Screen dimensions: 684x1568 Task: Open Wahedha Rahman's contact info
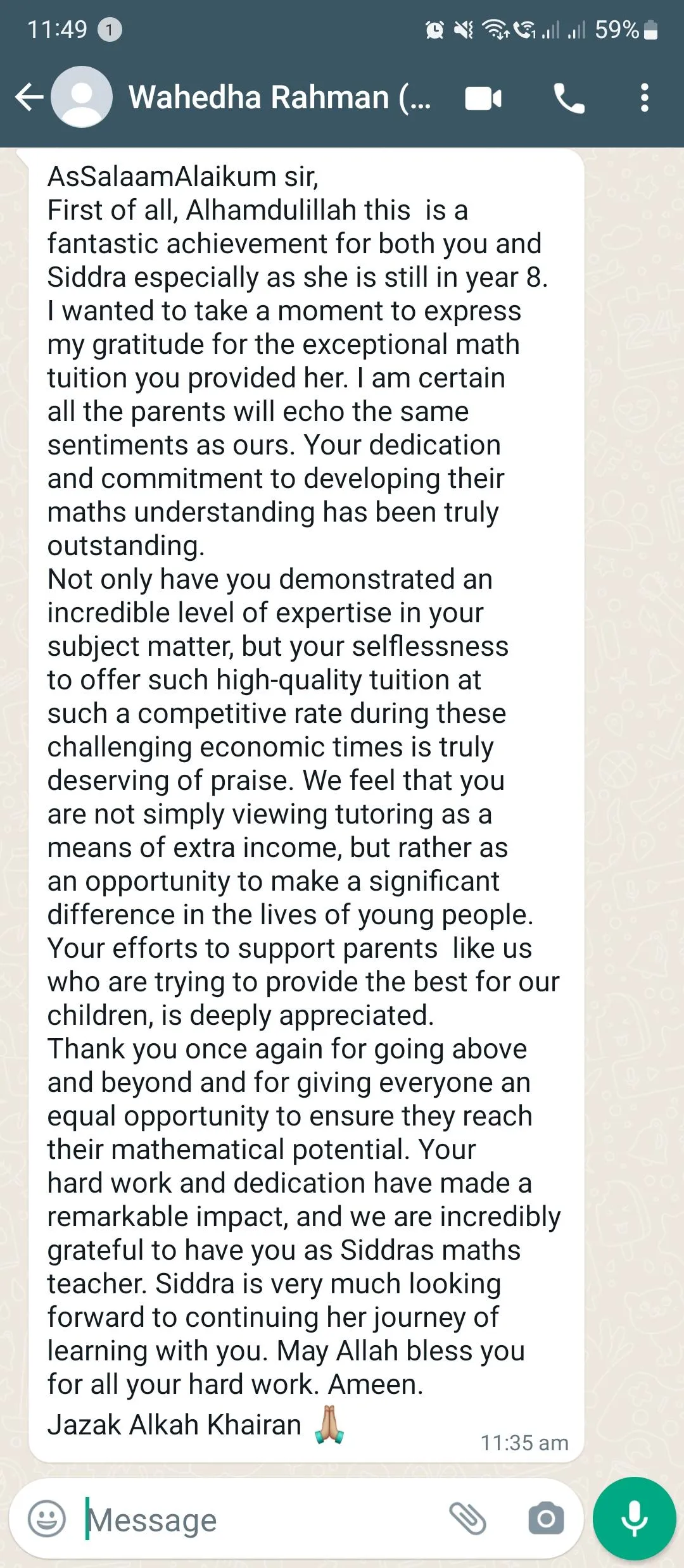point(279,97)
